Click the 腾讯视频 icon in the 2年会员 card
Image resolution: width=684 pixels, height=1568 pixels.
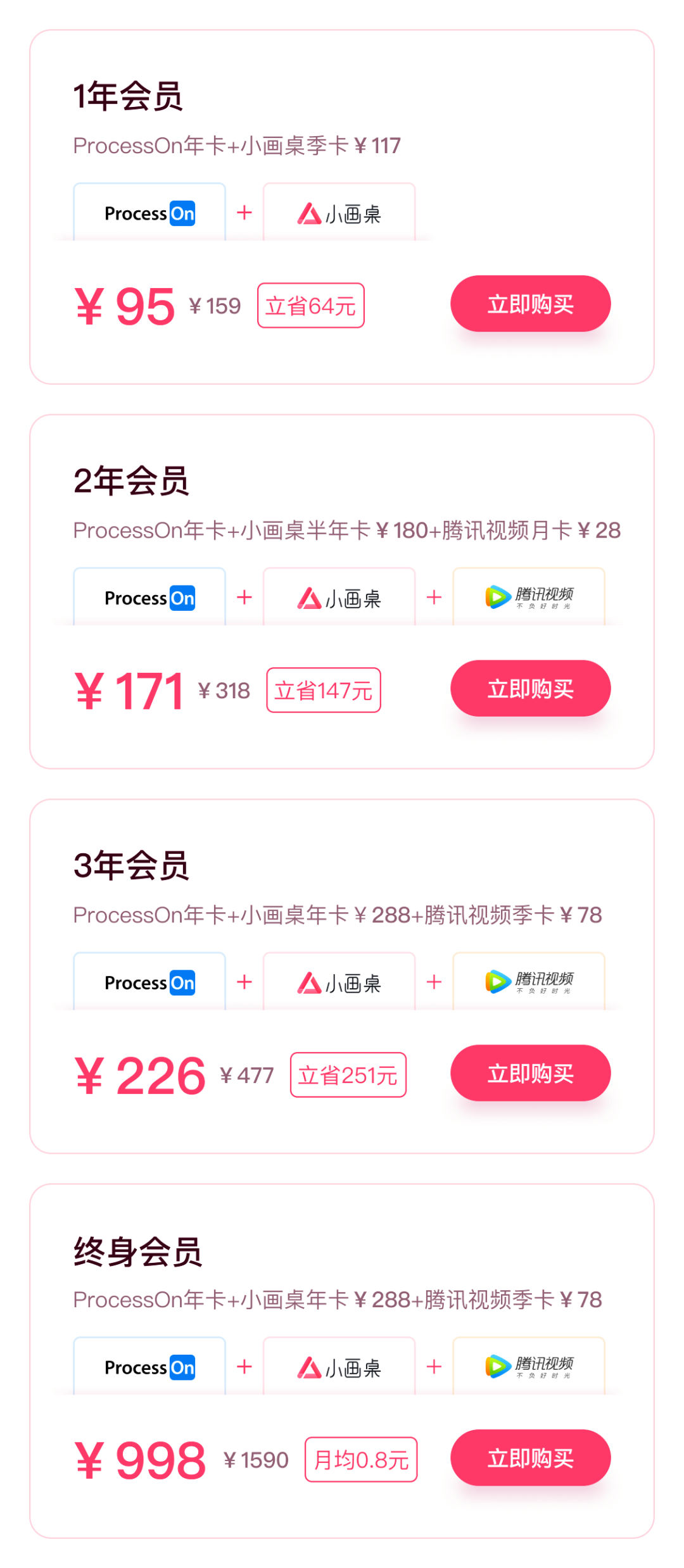pyautogui.click(x=529, y=598)
